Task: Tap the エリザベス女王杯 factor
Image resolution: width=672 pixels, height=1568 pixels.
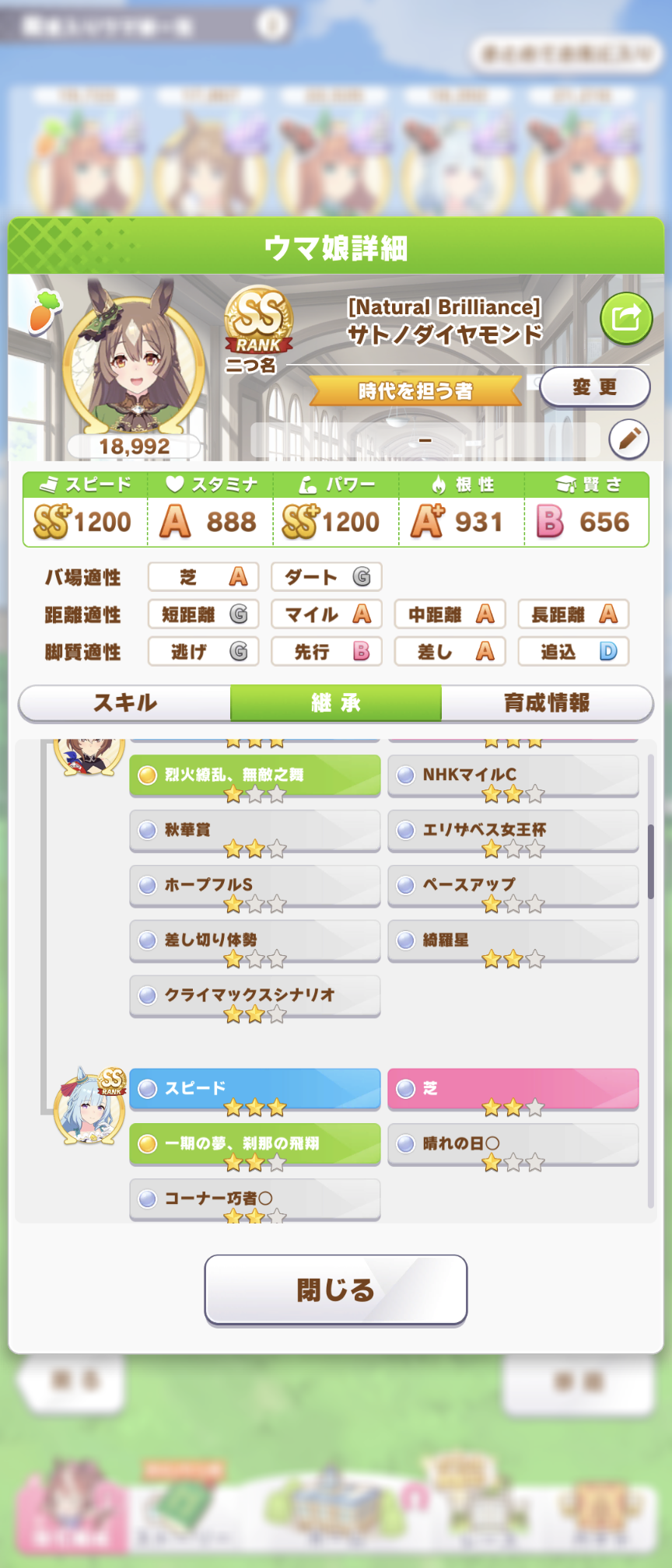Action: (x=513, y=831)
